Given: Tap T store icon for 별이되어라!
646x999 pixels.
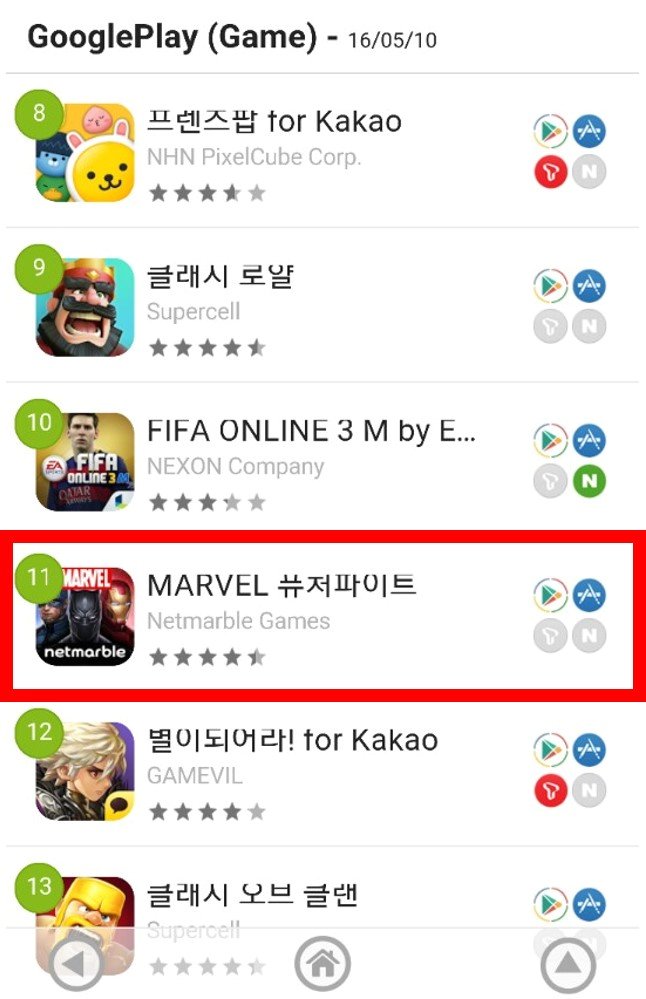Looking at the screenshot, I should (x=550, y=791).
